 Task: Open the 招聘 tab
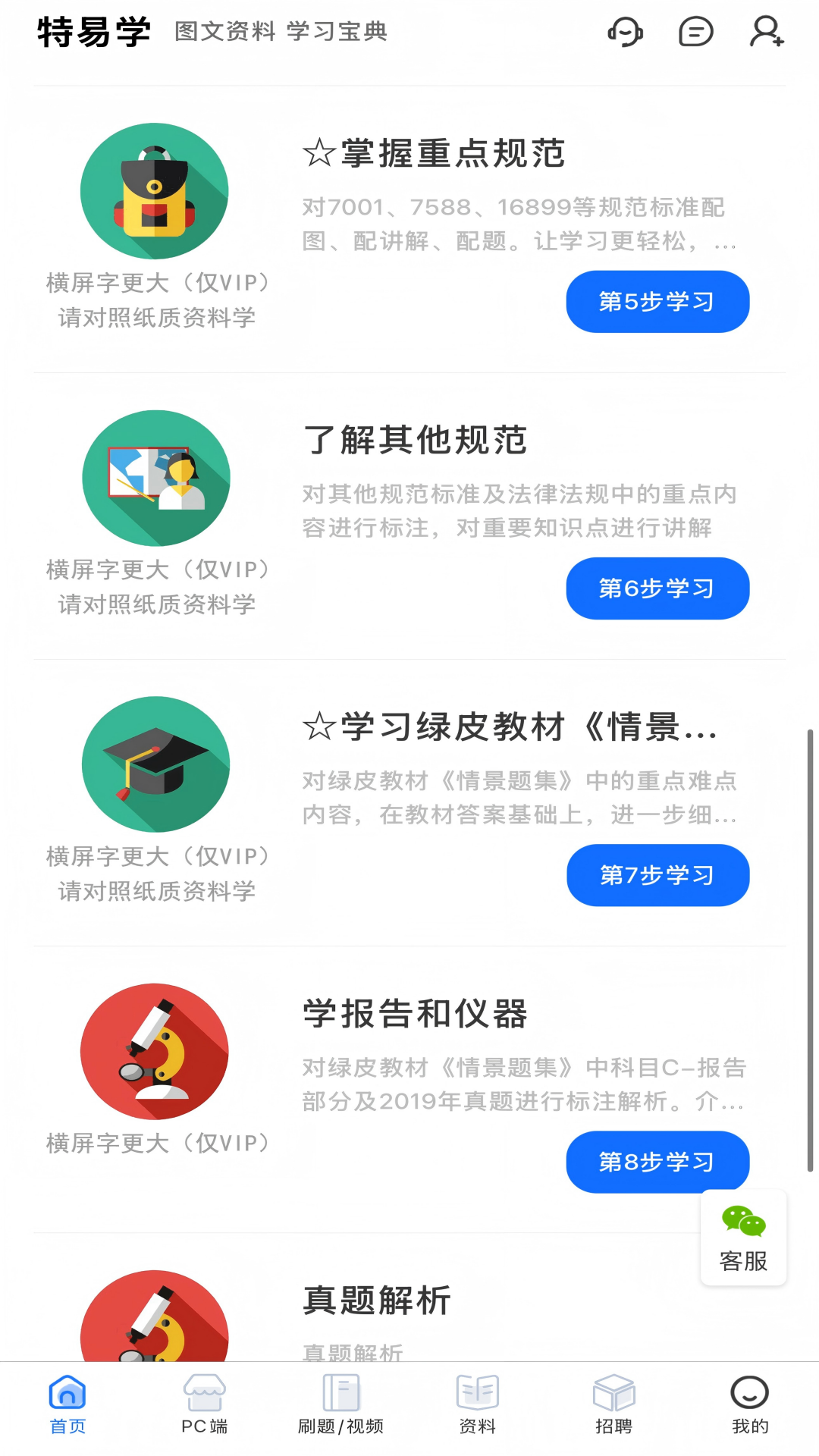[613, 1404]
